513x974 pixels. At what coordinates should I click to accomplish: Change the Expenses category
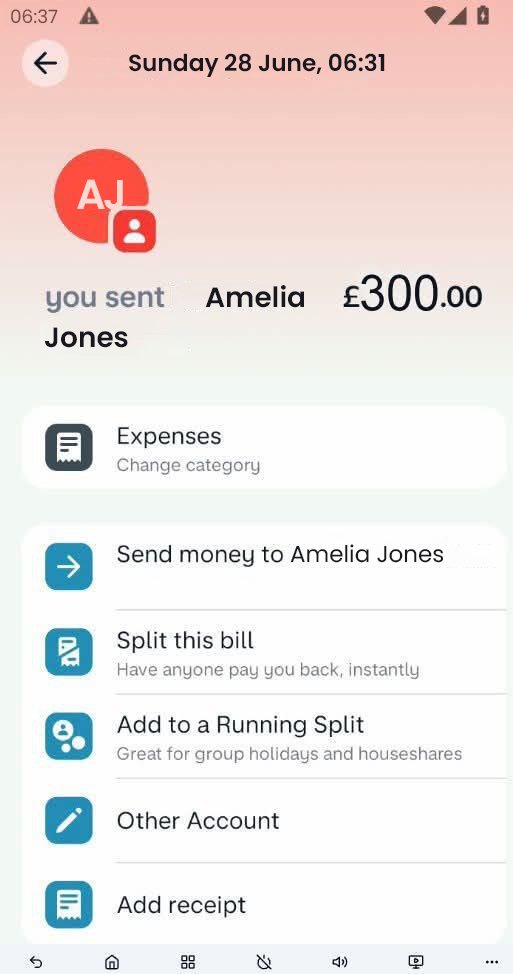264,448
